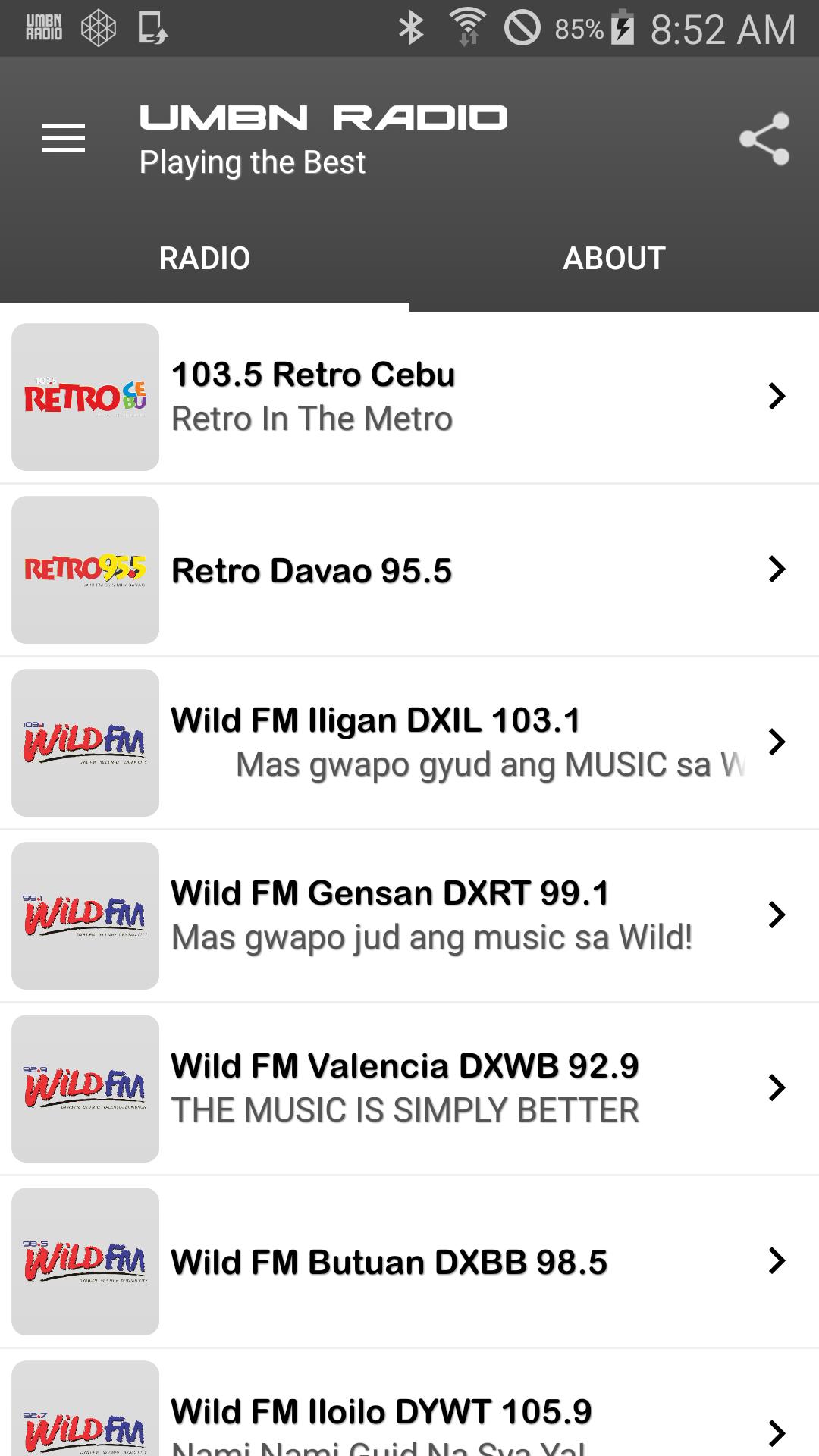Open Wild FM Valencia DXWB 92.9
The image size is (819, 1456).
(x=409, y=1088)
